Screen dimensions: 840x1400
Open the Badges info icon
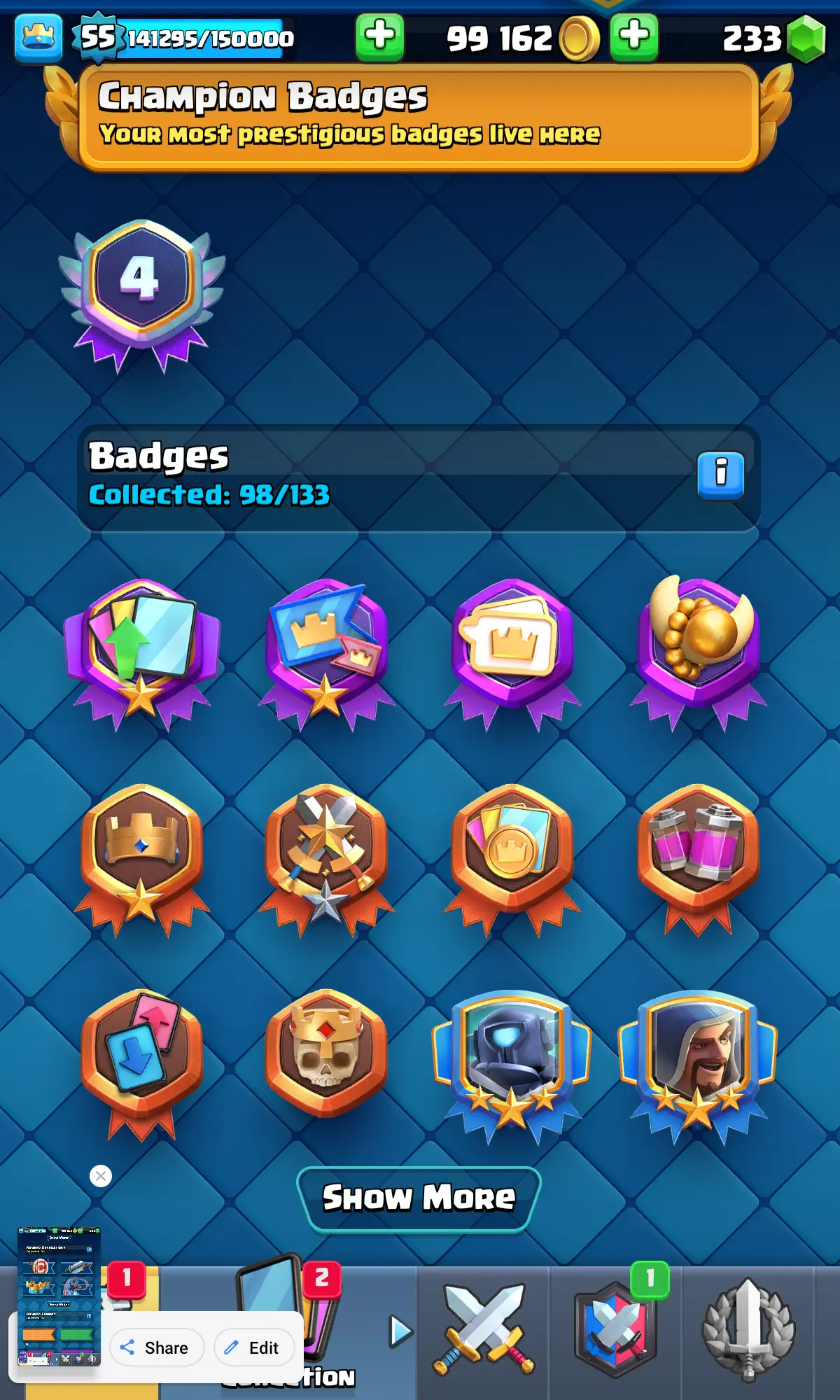point(720,475)
